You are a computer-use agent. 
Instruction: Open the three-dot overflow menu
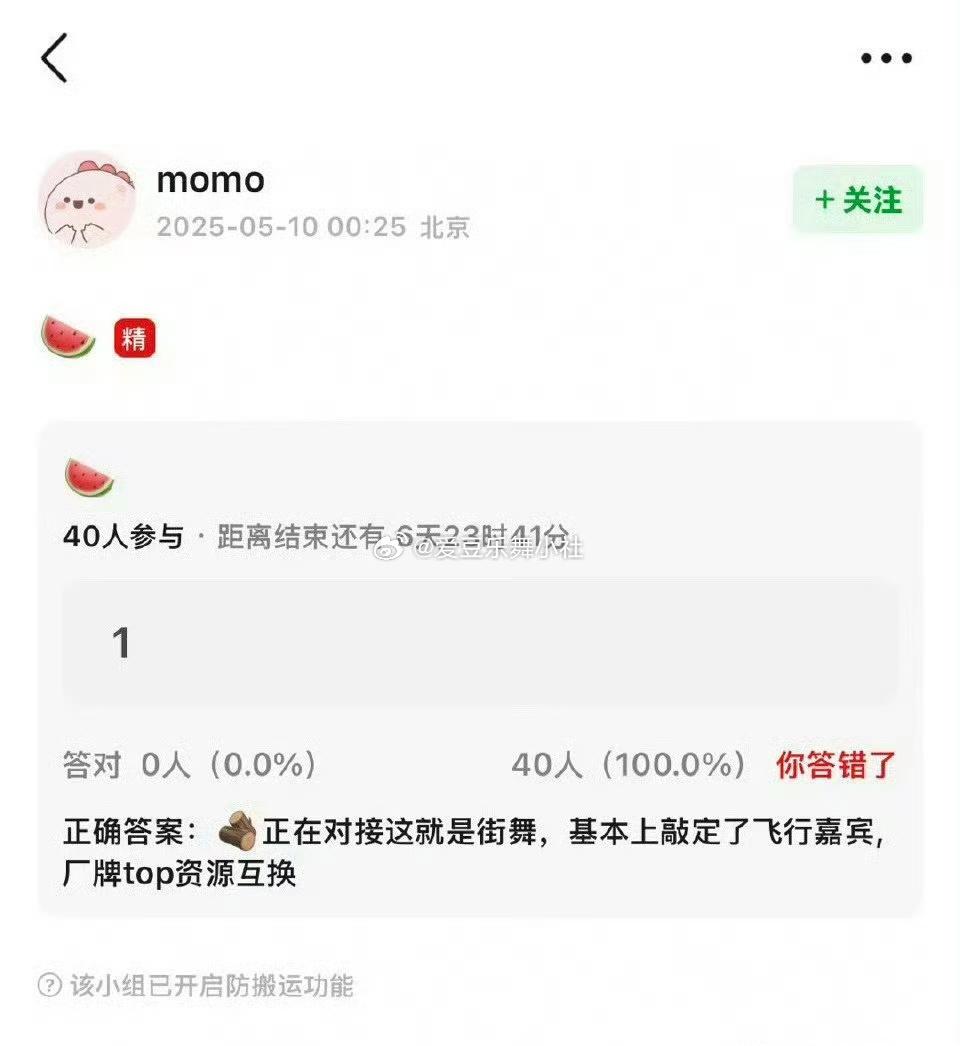[x=886, y=58]
